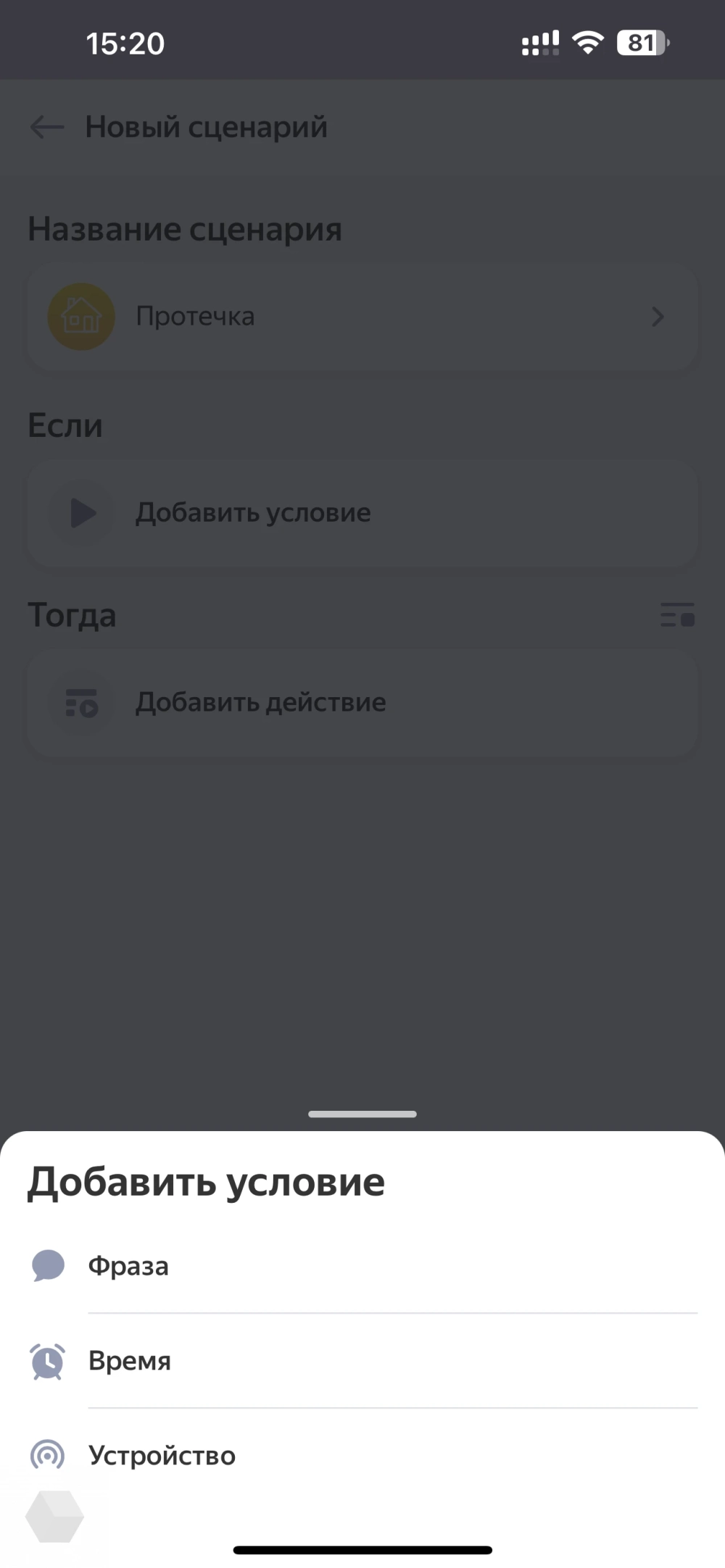This screenshot has width=725, height=1568.
Task: Pick the Устройство condition option
Action: [x=162, y=1456]
